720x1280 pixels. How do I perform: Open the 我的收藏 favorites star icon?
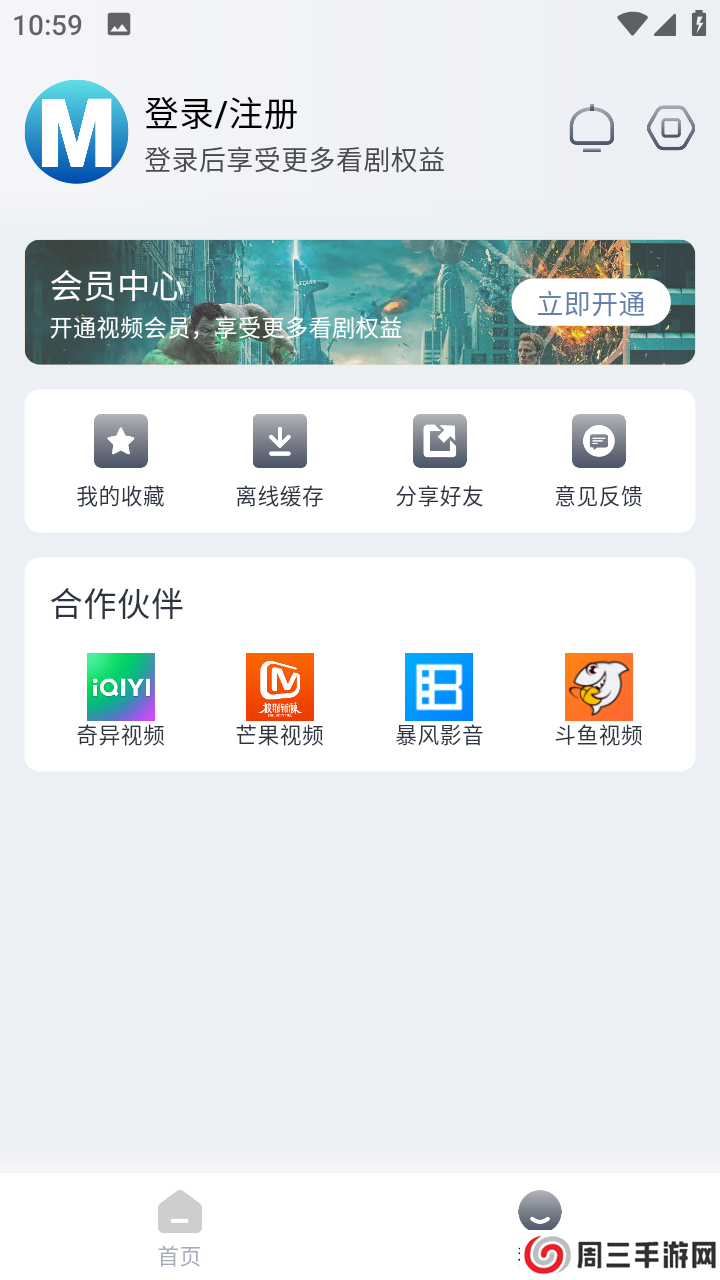120,440
